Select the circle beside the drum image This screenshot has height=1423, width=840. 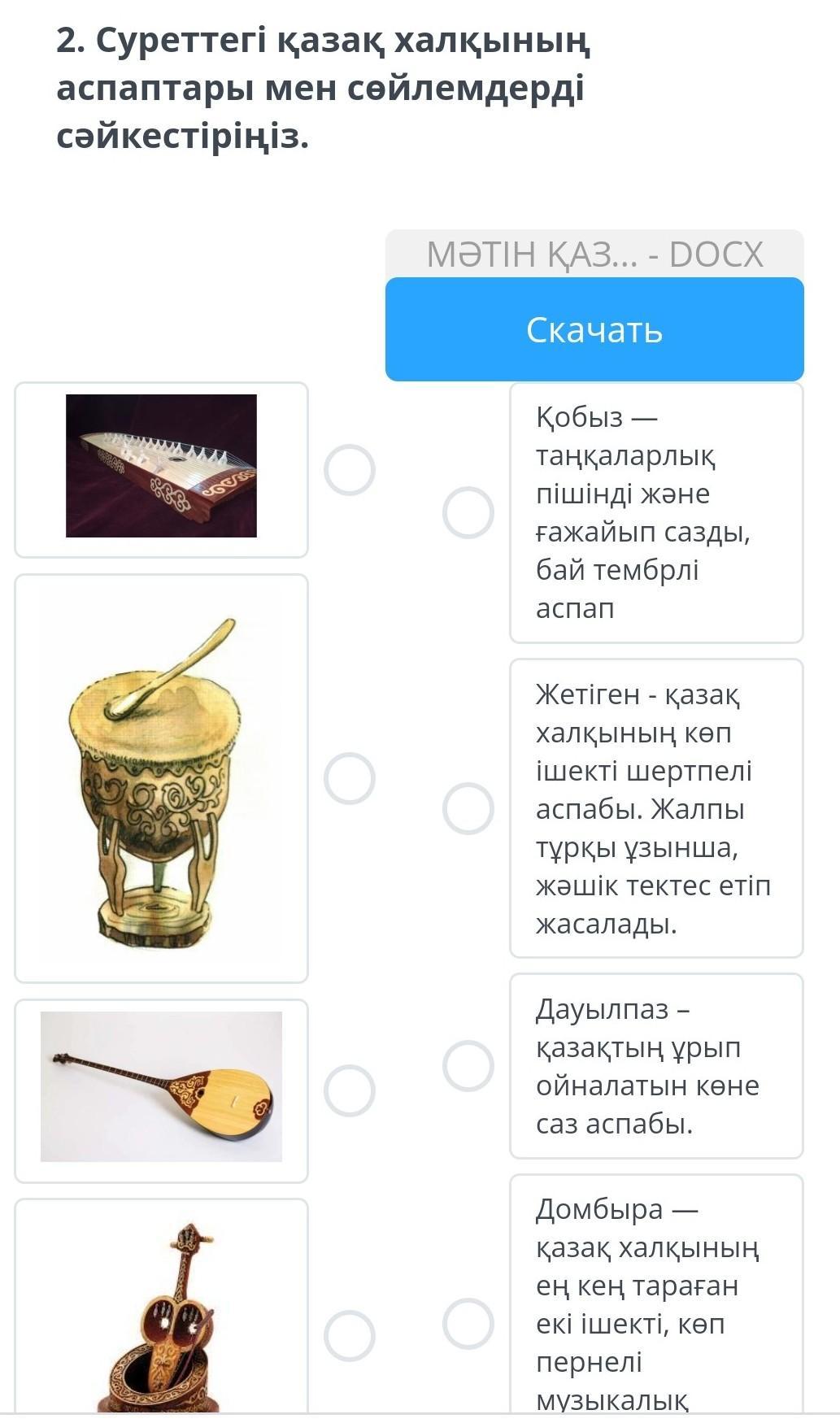coord(350,778)
